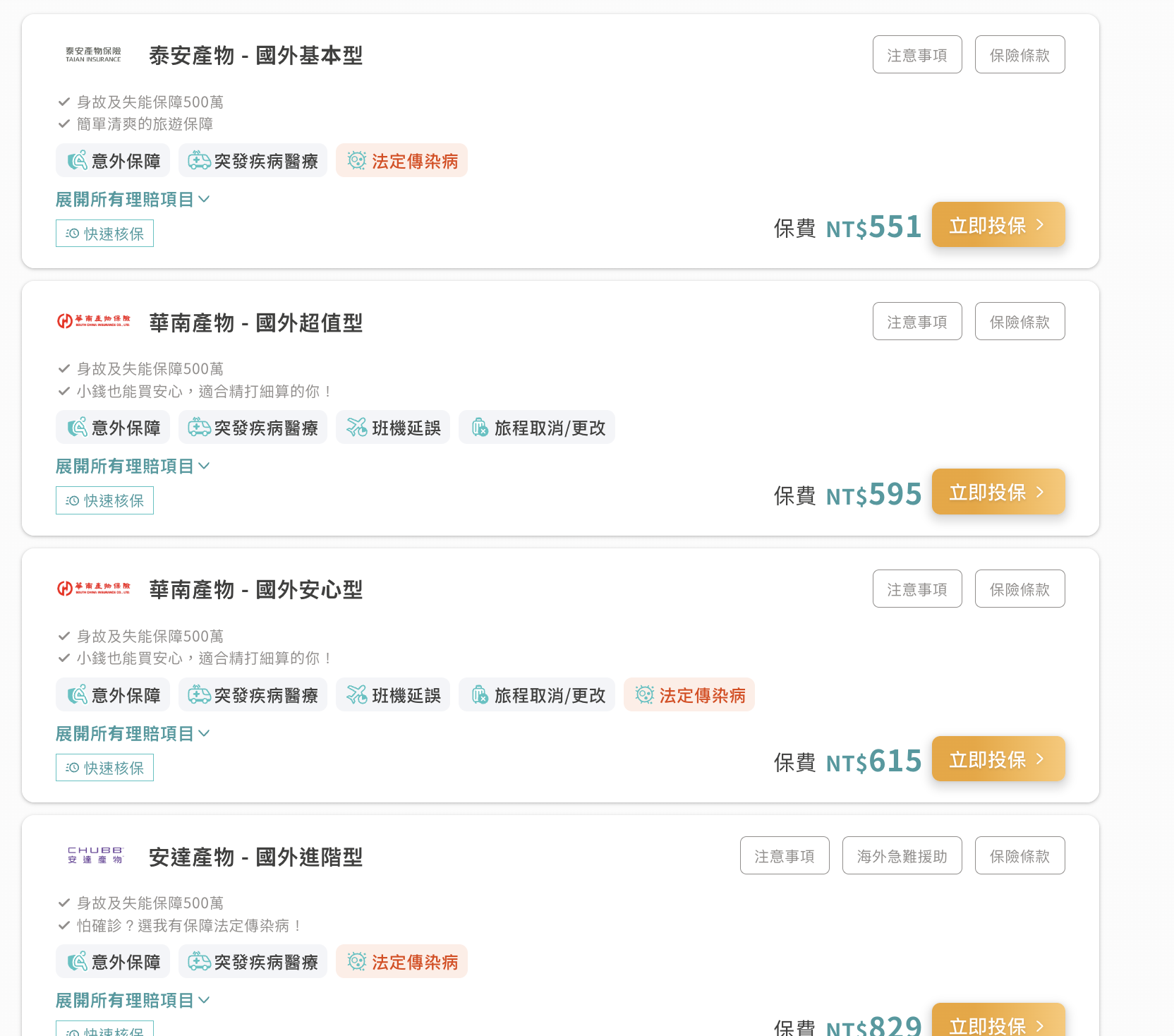Open 注意事項 for 安達產物 國外進階型
1174x1036 pixels.
click(784, 856)
